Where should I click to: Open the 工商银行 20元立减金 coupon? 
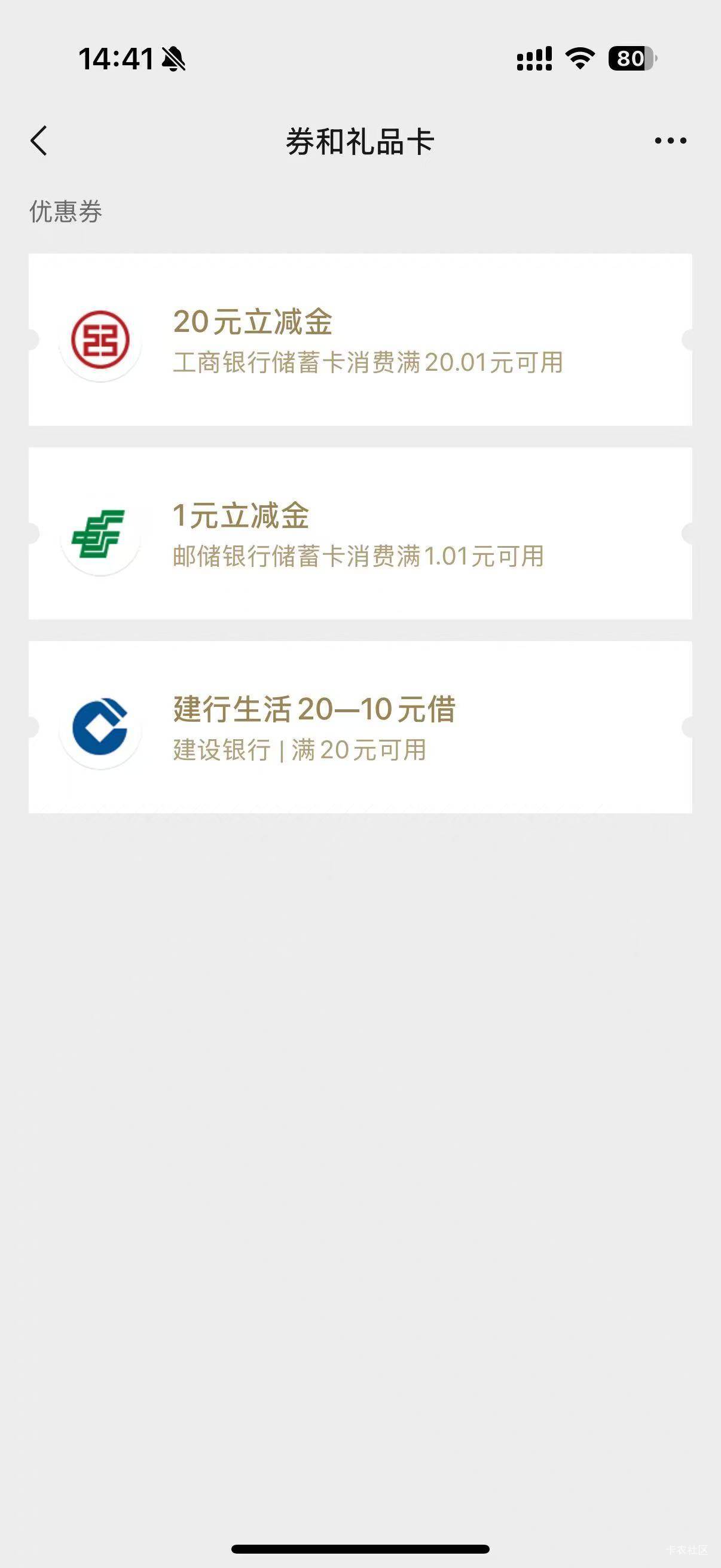click(360, 340)
